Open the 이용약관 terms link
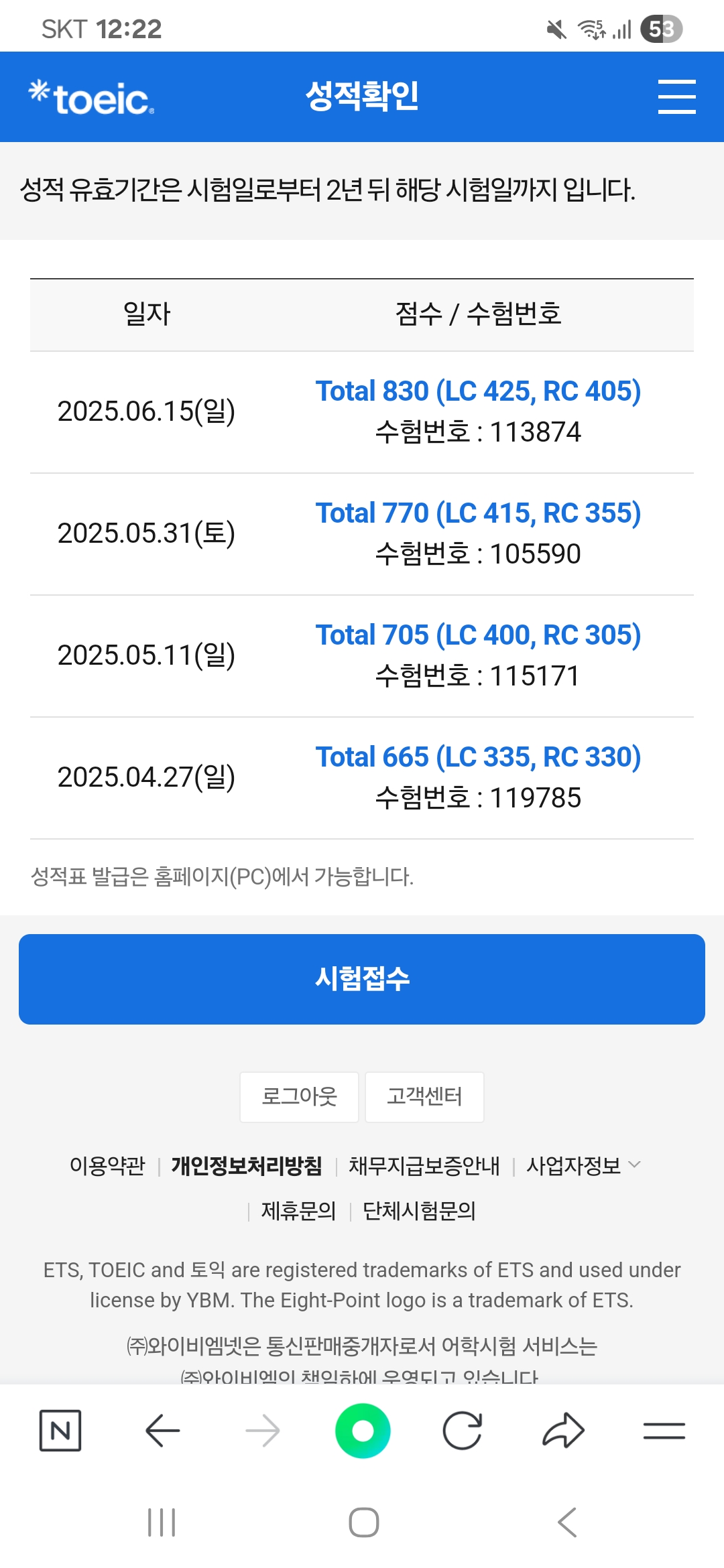 [107, 1166]
